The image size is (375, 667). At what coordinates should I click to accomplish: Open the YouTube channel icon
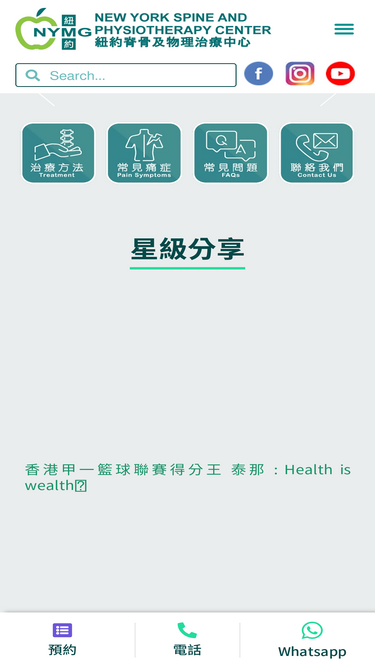[340, 74]
